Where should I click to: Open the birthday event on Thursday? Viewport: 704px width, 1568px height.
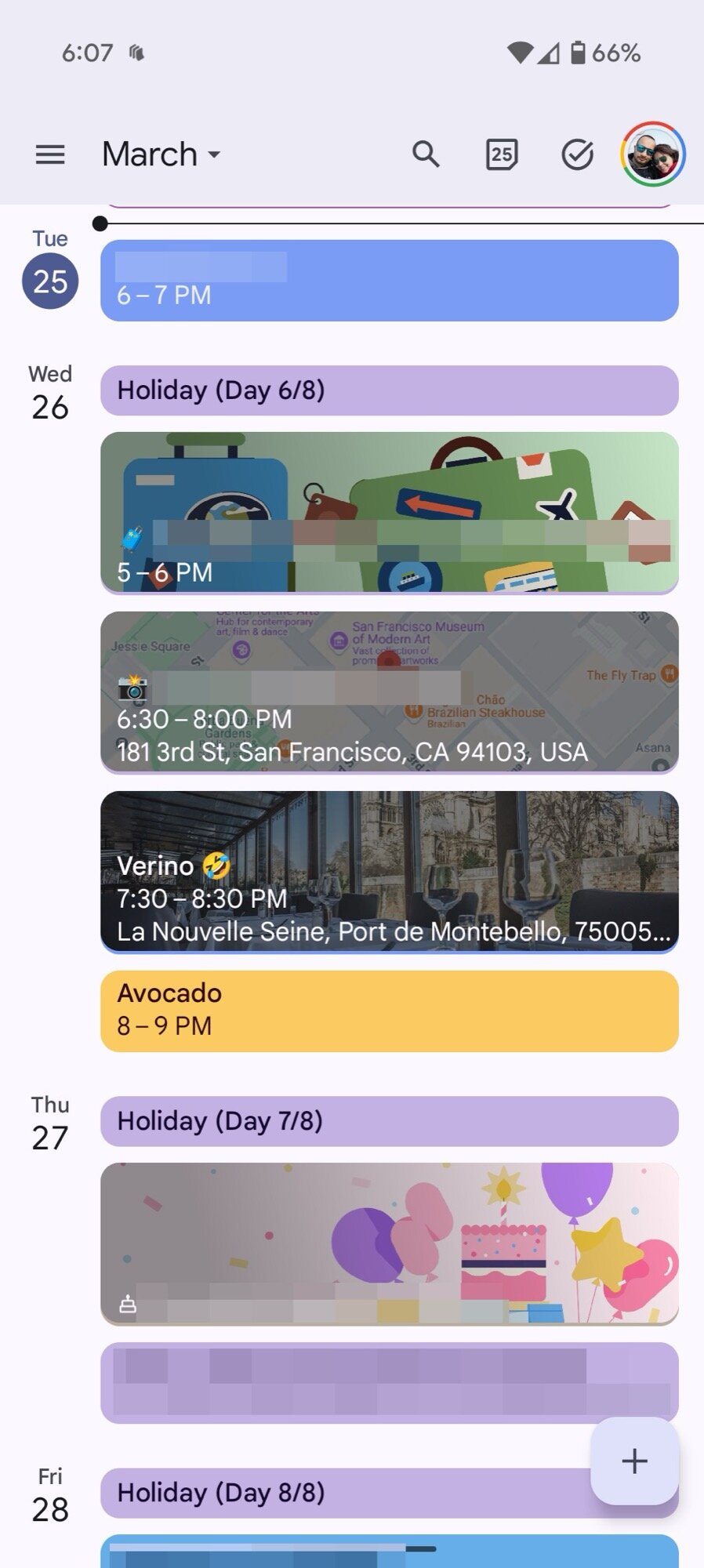(x=389, y=1243)
